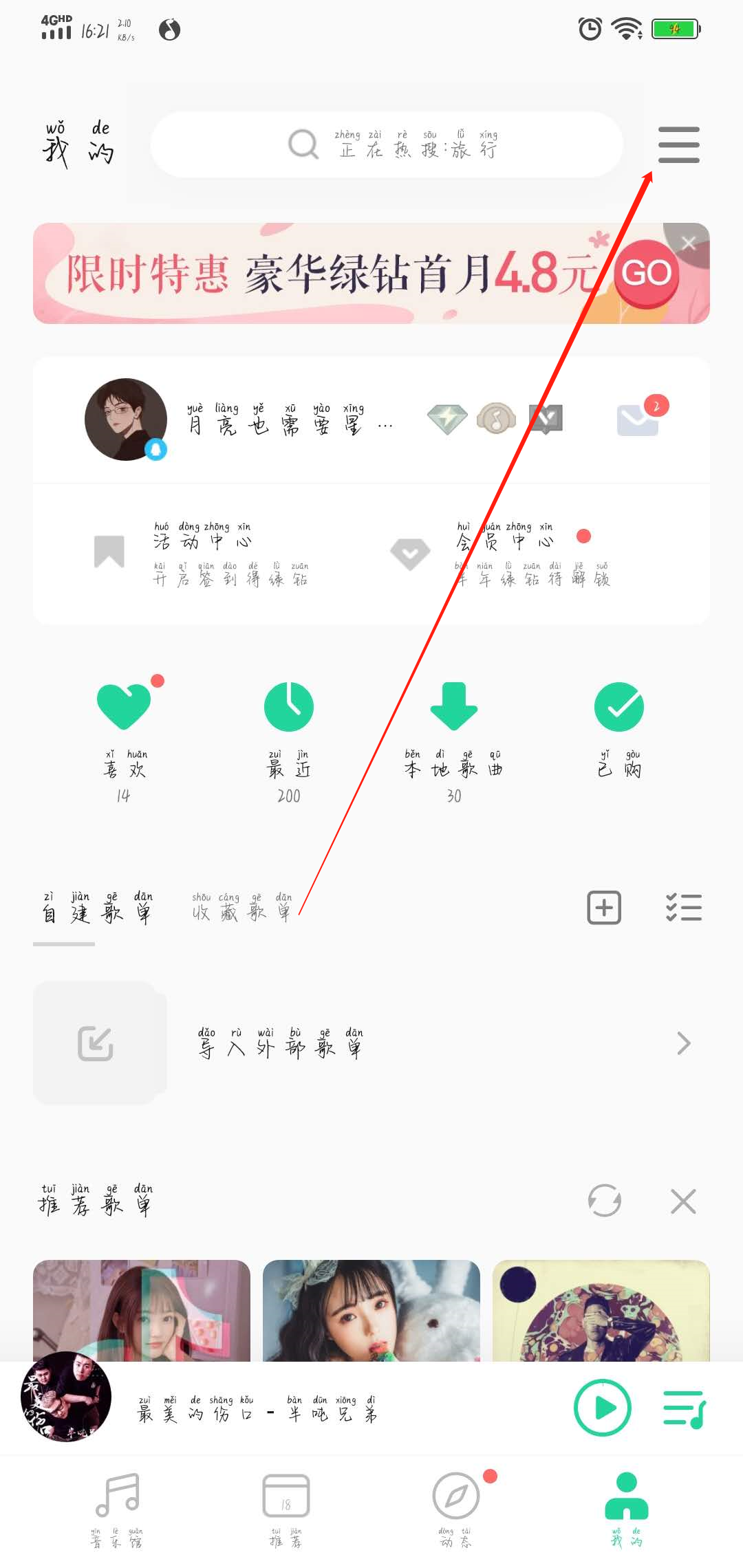Screen dimensions: 743x1568
Task: Switch to the 收藏歌单 tab
Action: point(241,908)
